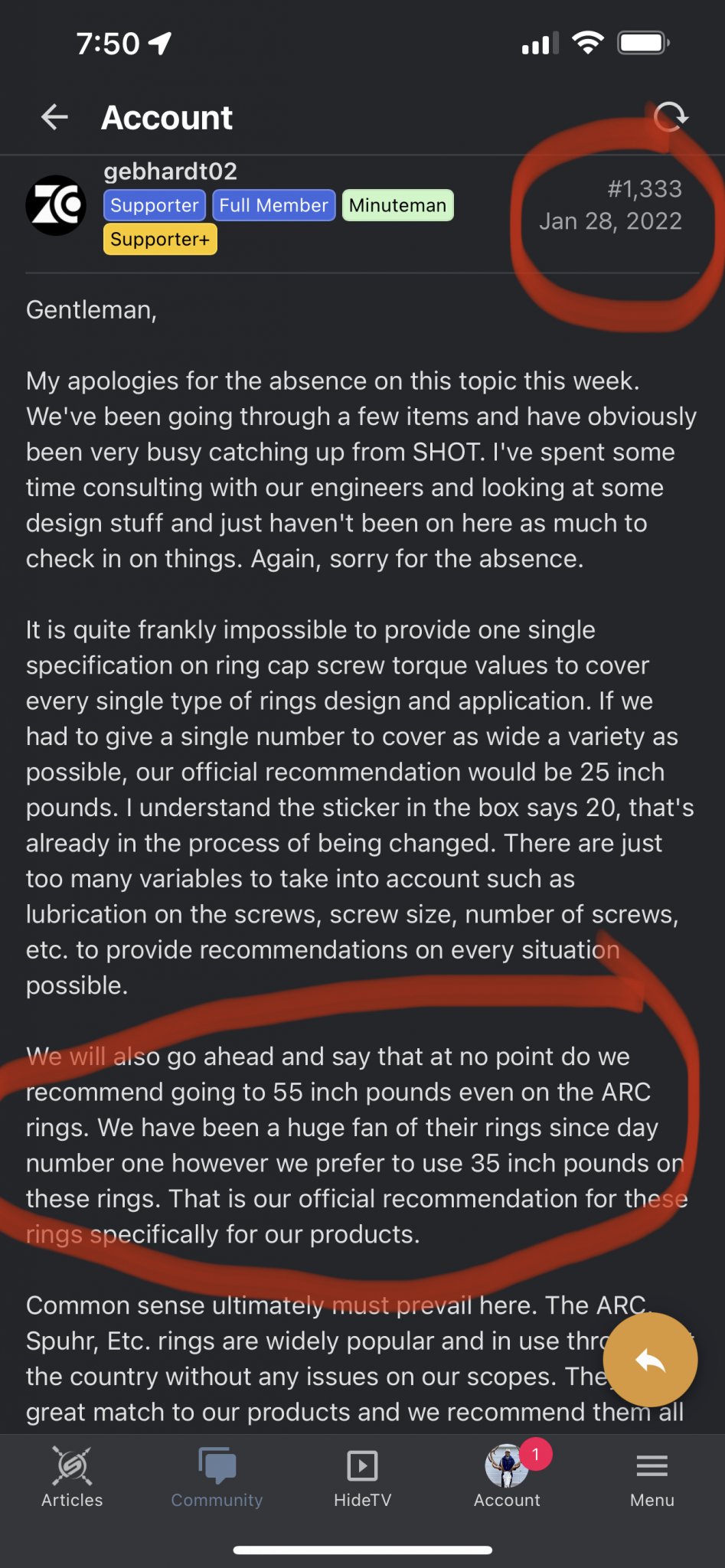725x1568 pixels.
Task: Reply with the orange floating button
Action: 650,1361
